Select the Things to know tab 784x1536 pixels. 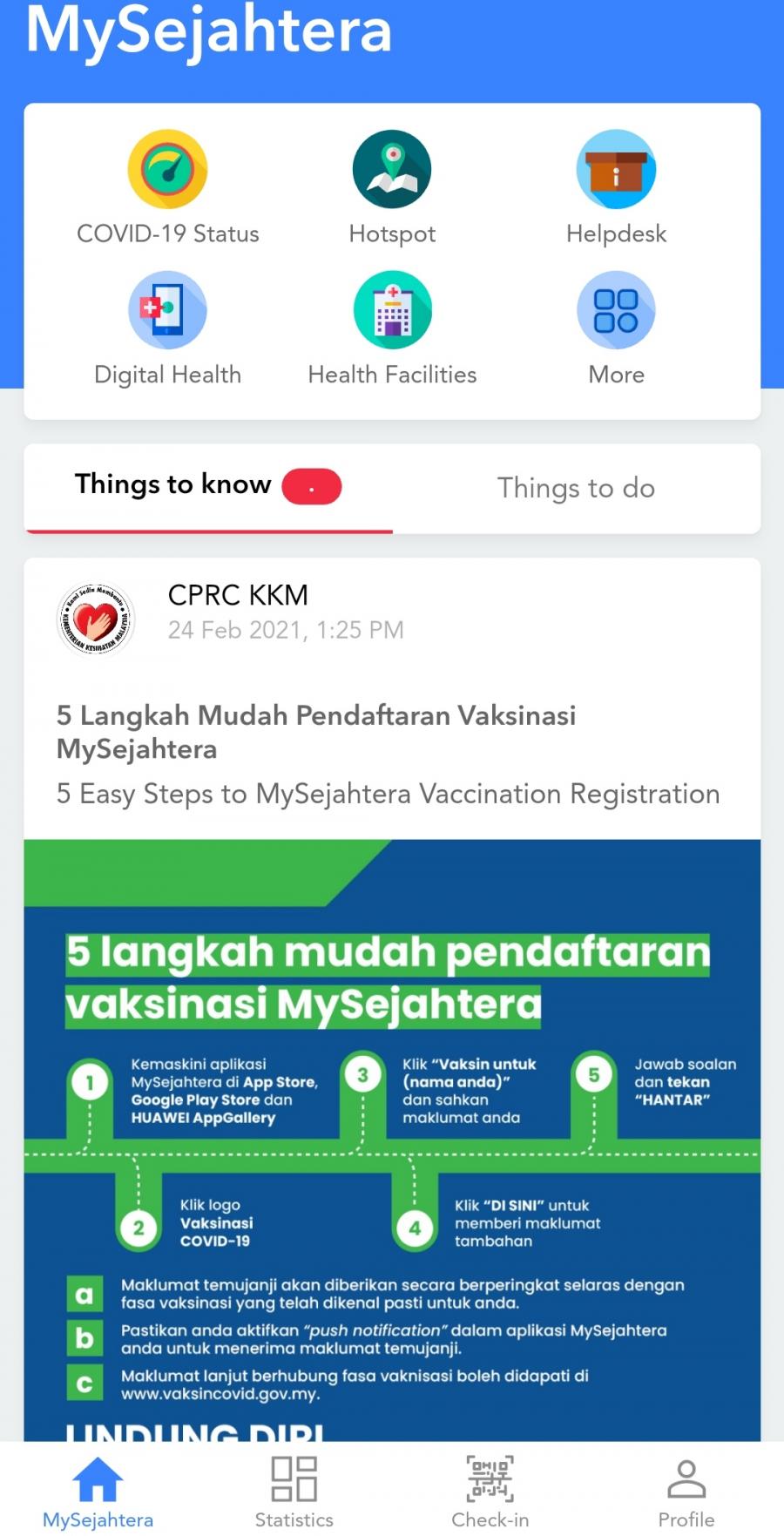pos(207,485)
